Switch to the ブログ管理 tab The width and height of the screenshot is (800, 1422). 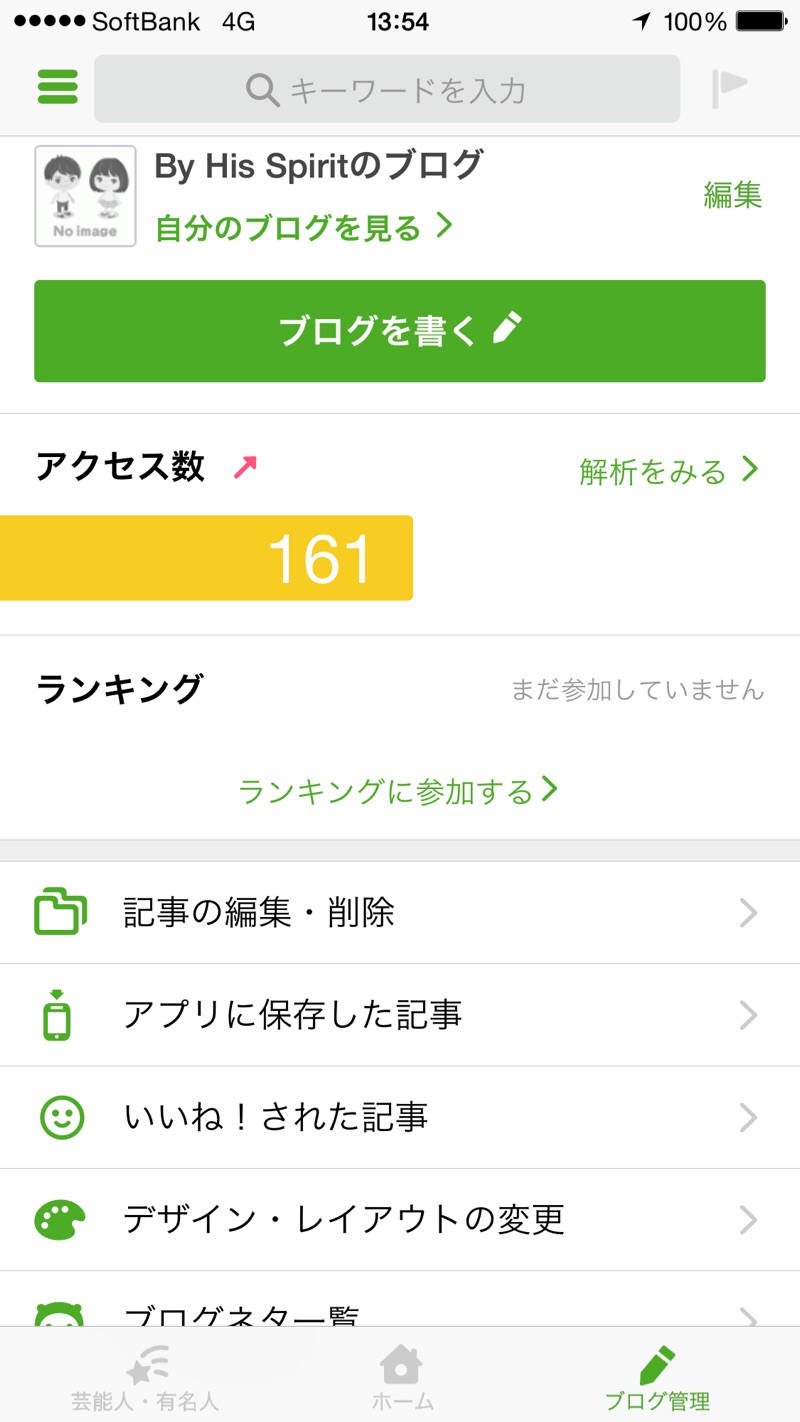point(657,1378)
